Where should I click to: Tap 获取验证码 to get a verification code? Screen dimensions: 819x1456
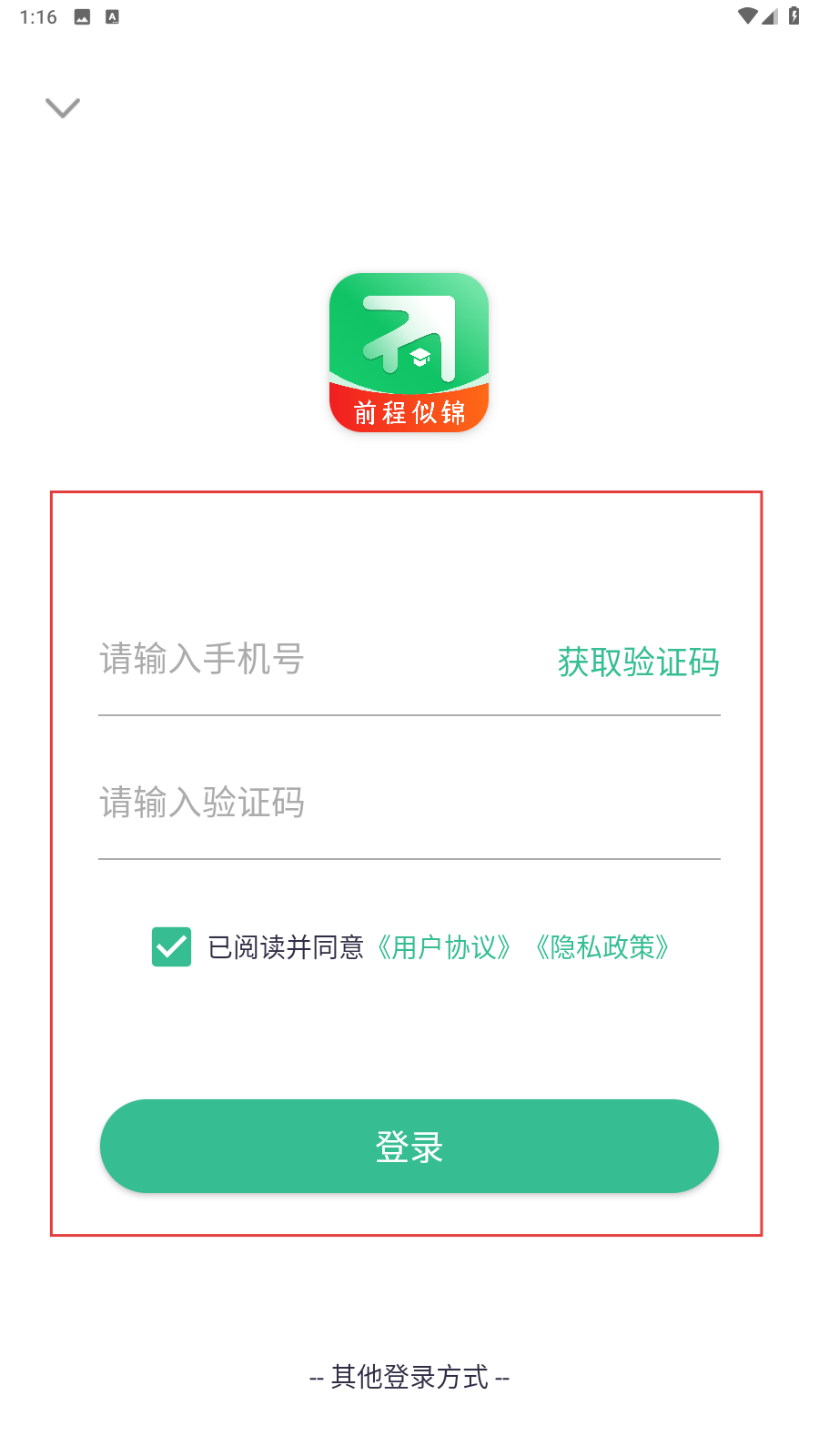click(x=638, y=662)
